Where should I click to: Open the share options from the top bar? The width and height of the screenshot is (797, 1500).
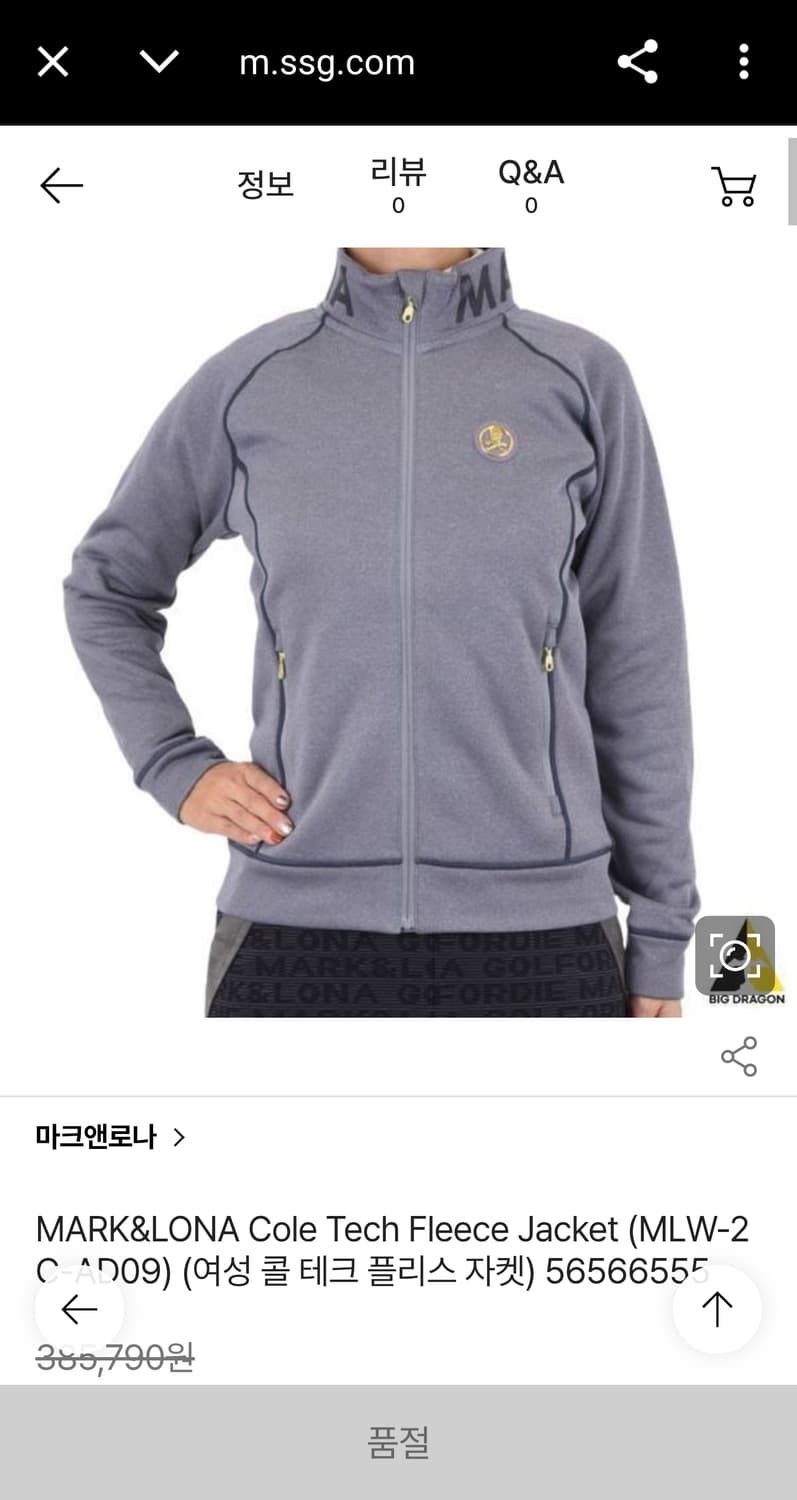(x=638, y=62)
